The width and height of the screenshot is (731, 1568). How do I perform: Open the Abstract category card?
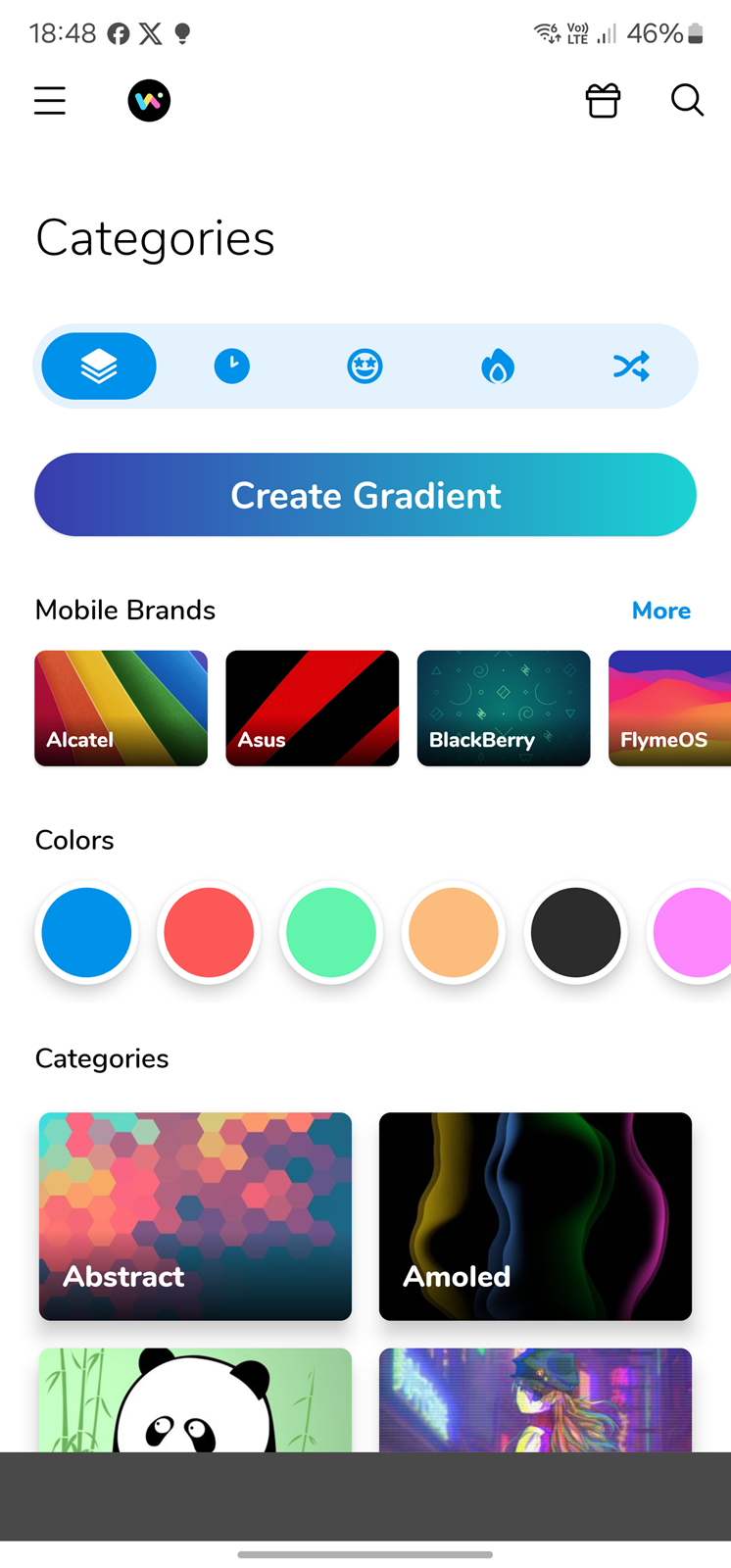coord(195,1216)
